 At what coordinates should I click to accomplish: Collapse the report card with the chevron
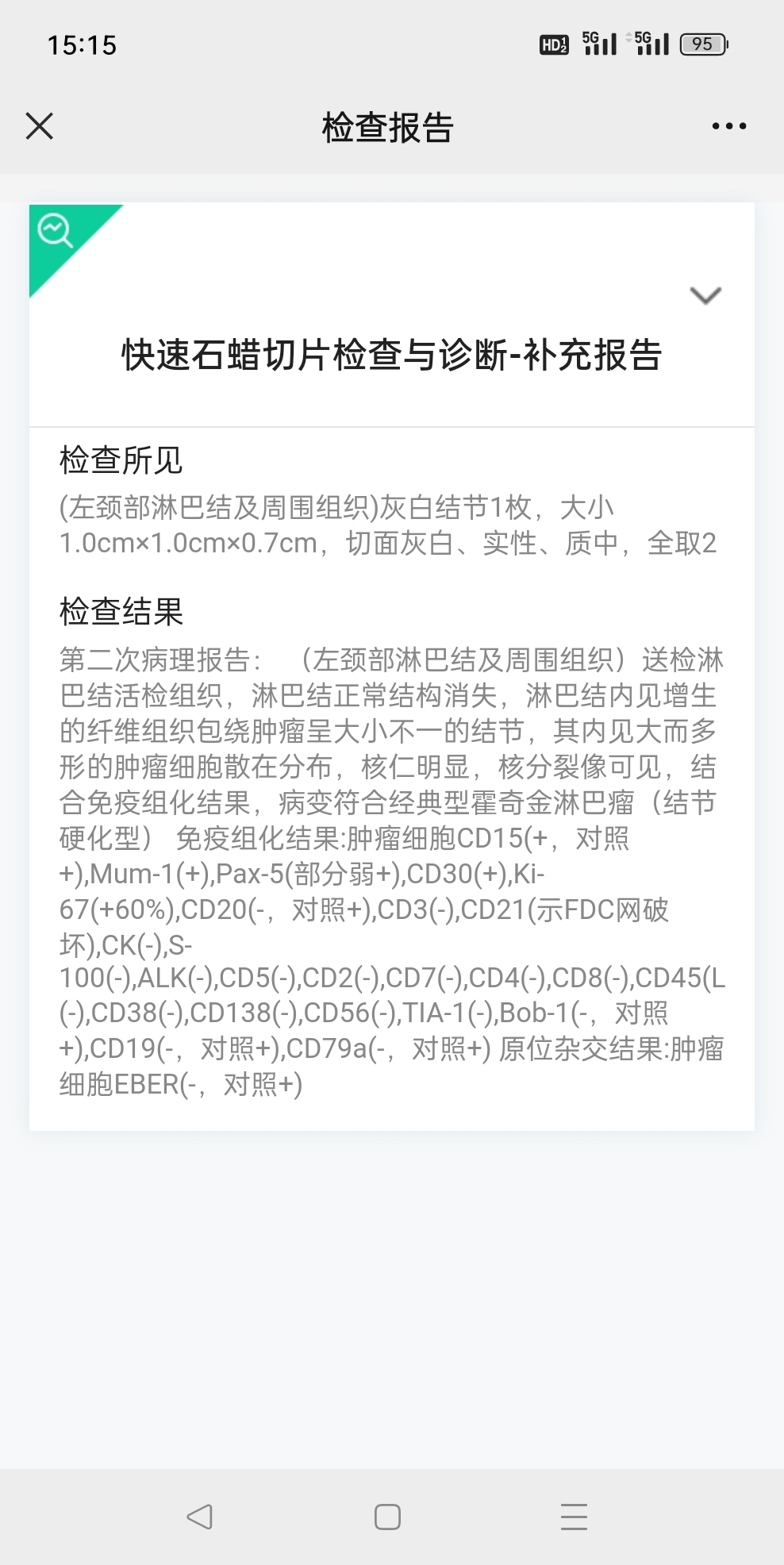click(x=705, y=295)
